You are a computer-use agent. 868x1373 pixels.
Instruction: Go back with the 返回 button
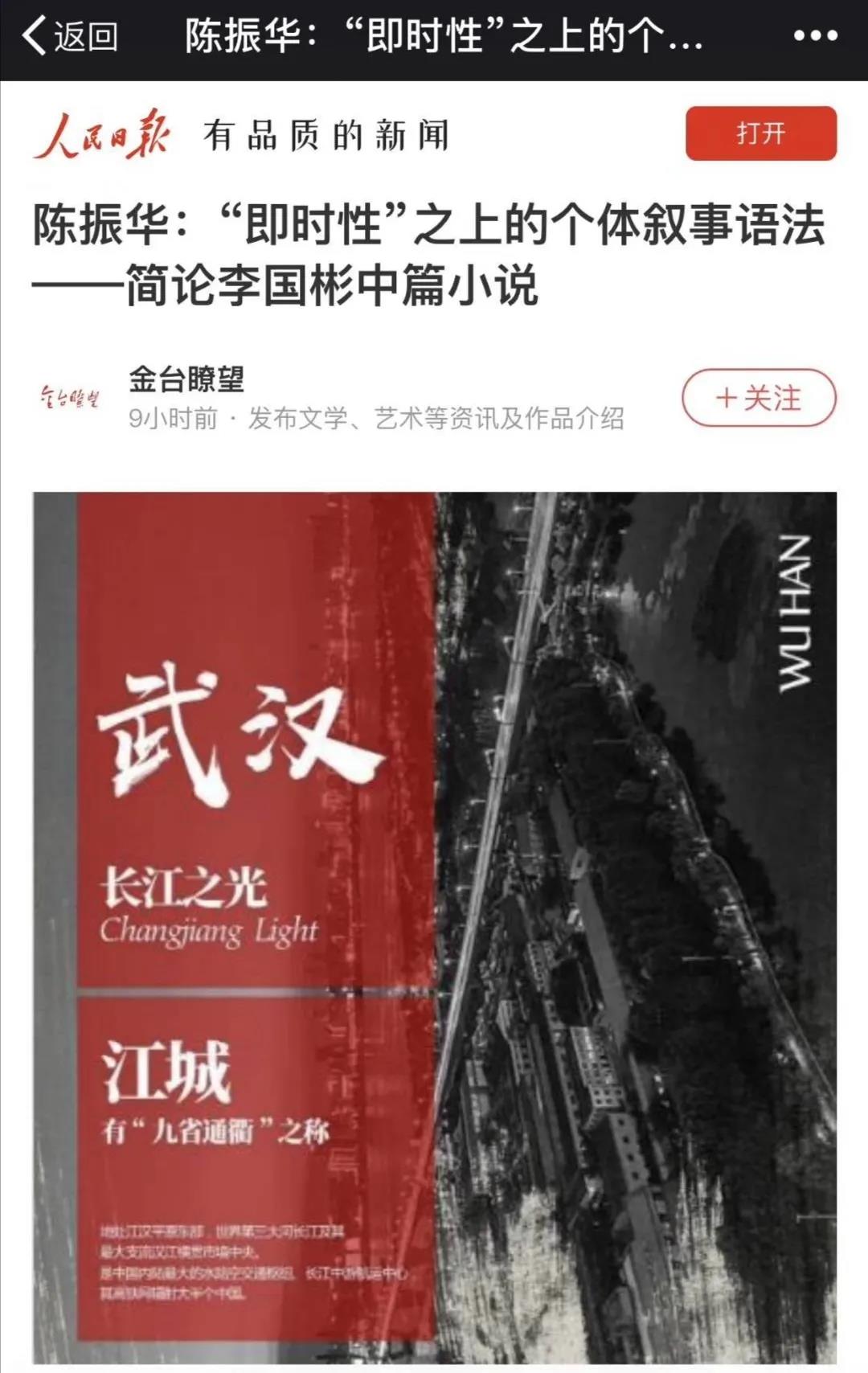(x=70, y=37)
